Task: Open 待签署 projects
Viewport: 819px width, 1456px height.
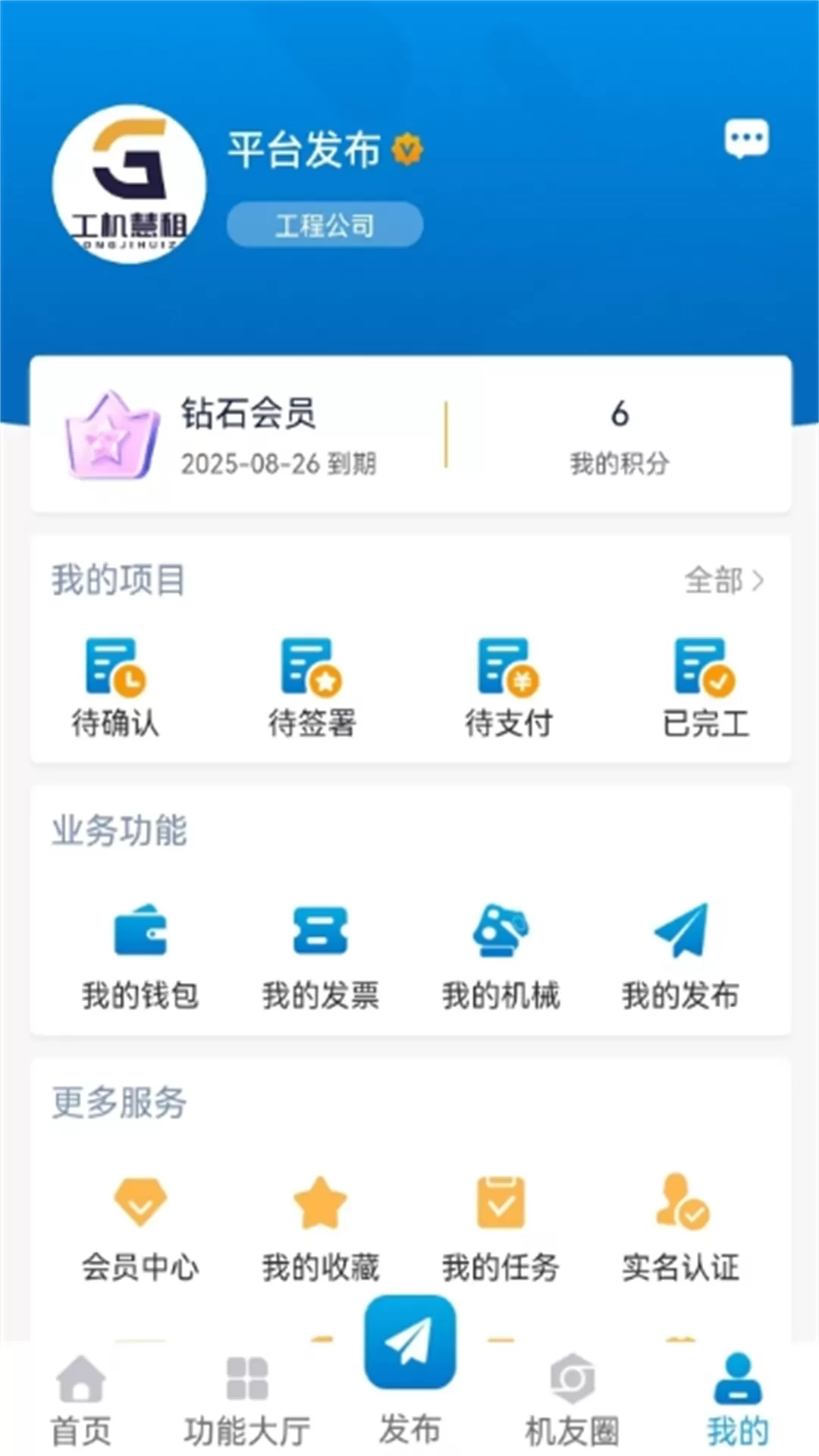Action: 312,688
